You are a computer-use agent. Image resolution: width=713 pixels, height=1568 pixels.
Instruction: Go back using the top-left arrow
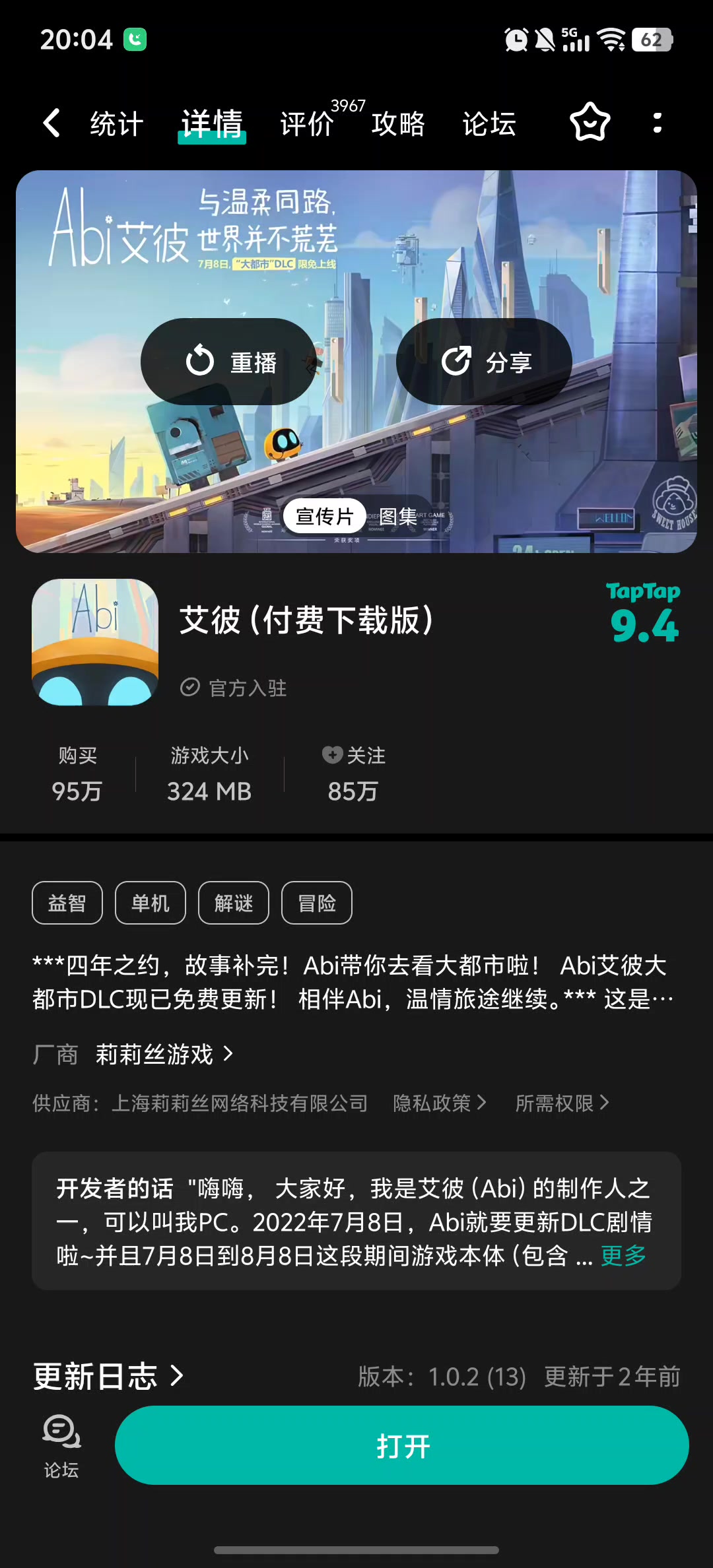click(51, 123)
